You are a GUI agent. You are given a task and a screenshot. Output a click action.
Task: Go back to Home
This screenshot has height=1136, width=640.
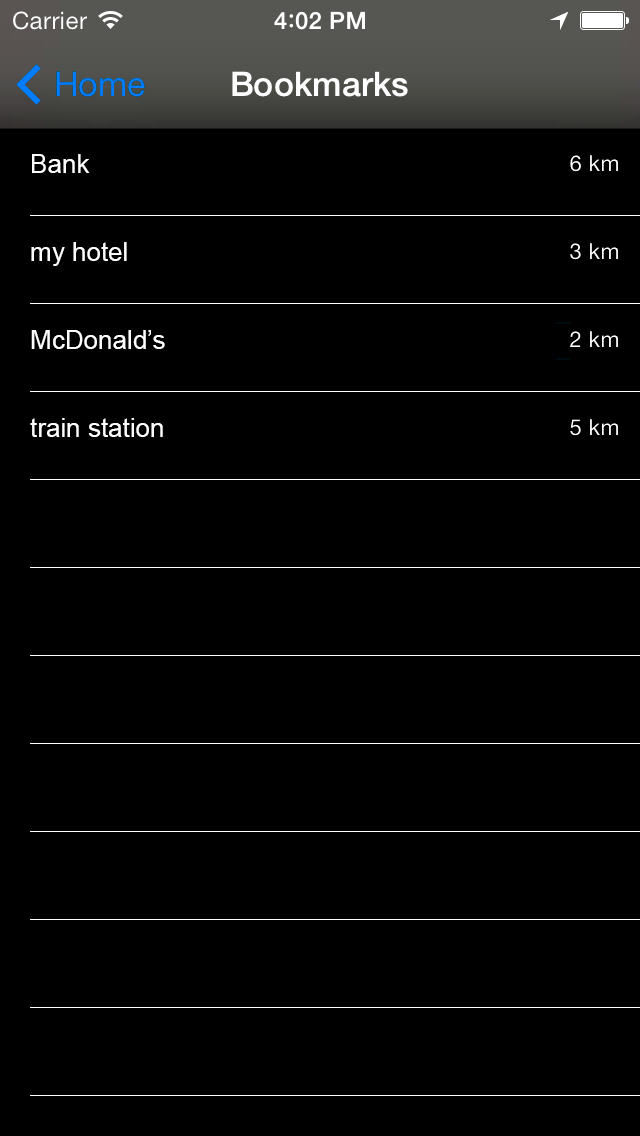pos(80,85)
